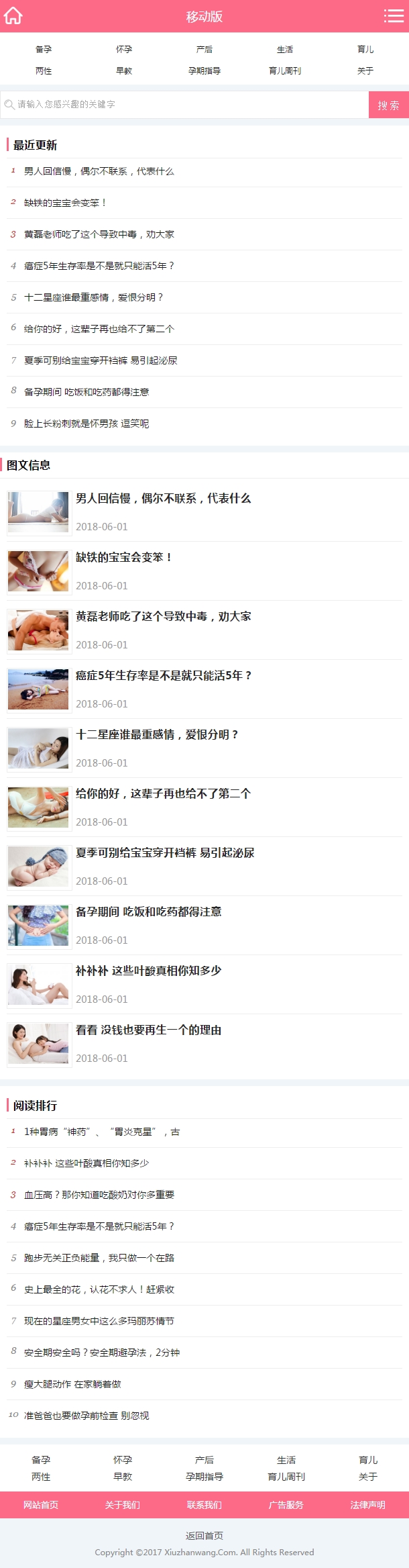The width and height of the screenshot is (409, 1568).
Task: Open 法律声明 in the footer bar
Action: pyautogui.click(x=367, y=1505)
